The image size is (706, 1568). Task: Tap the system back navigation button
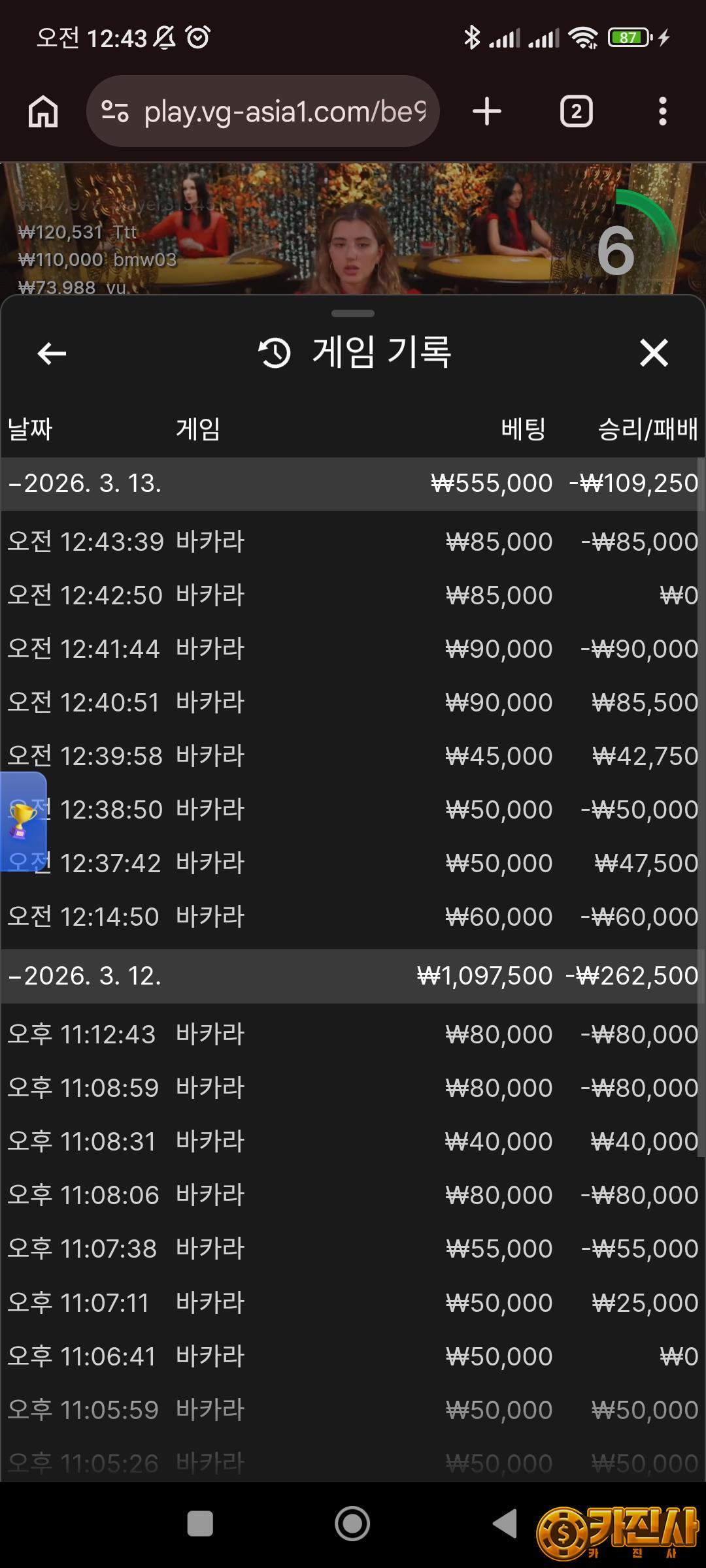505,1524
